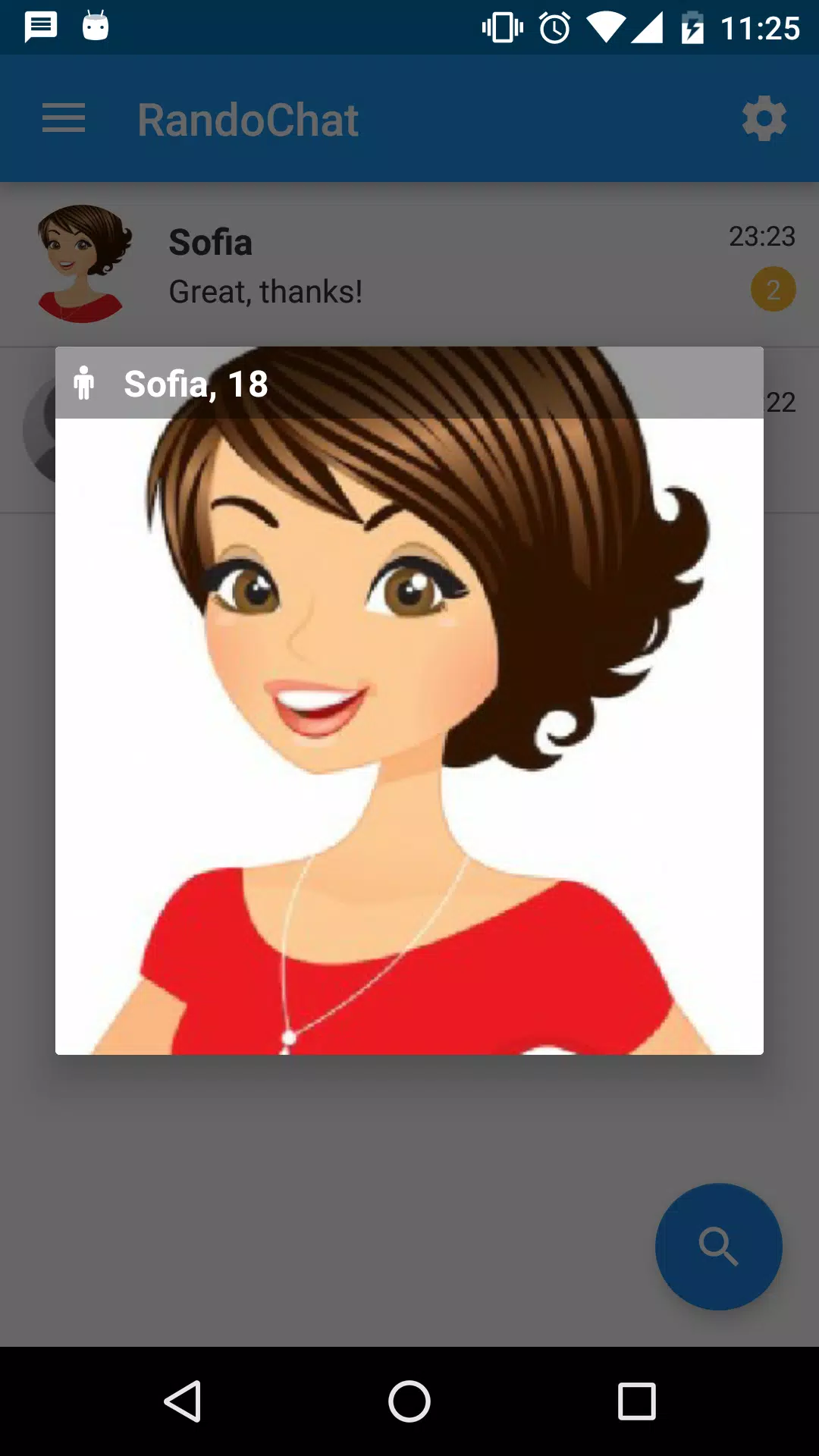Click the gender icon beside Sofia, 18

[85, 384]
